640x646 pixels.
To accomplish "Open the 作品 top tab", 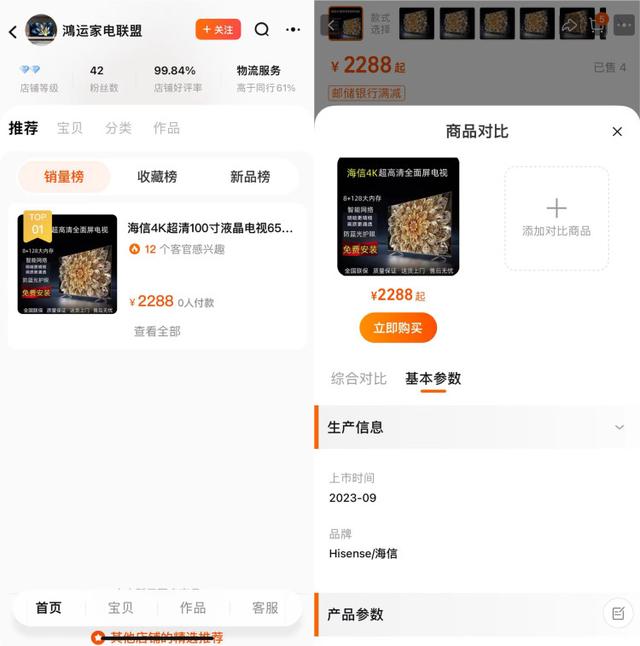I will (166, 128).
